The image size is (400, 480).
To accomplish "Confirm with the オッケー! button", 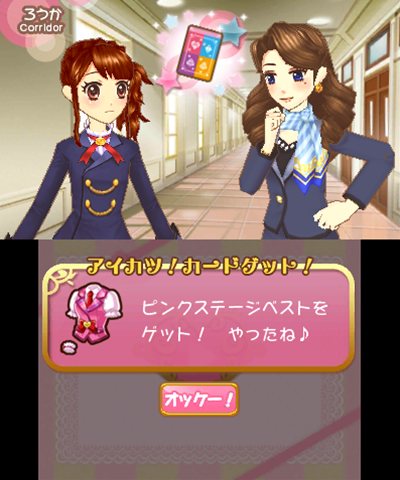I will pos(199,399).
